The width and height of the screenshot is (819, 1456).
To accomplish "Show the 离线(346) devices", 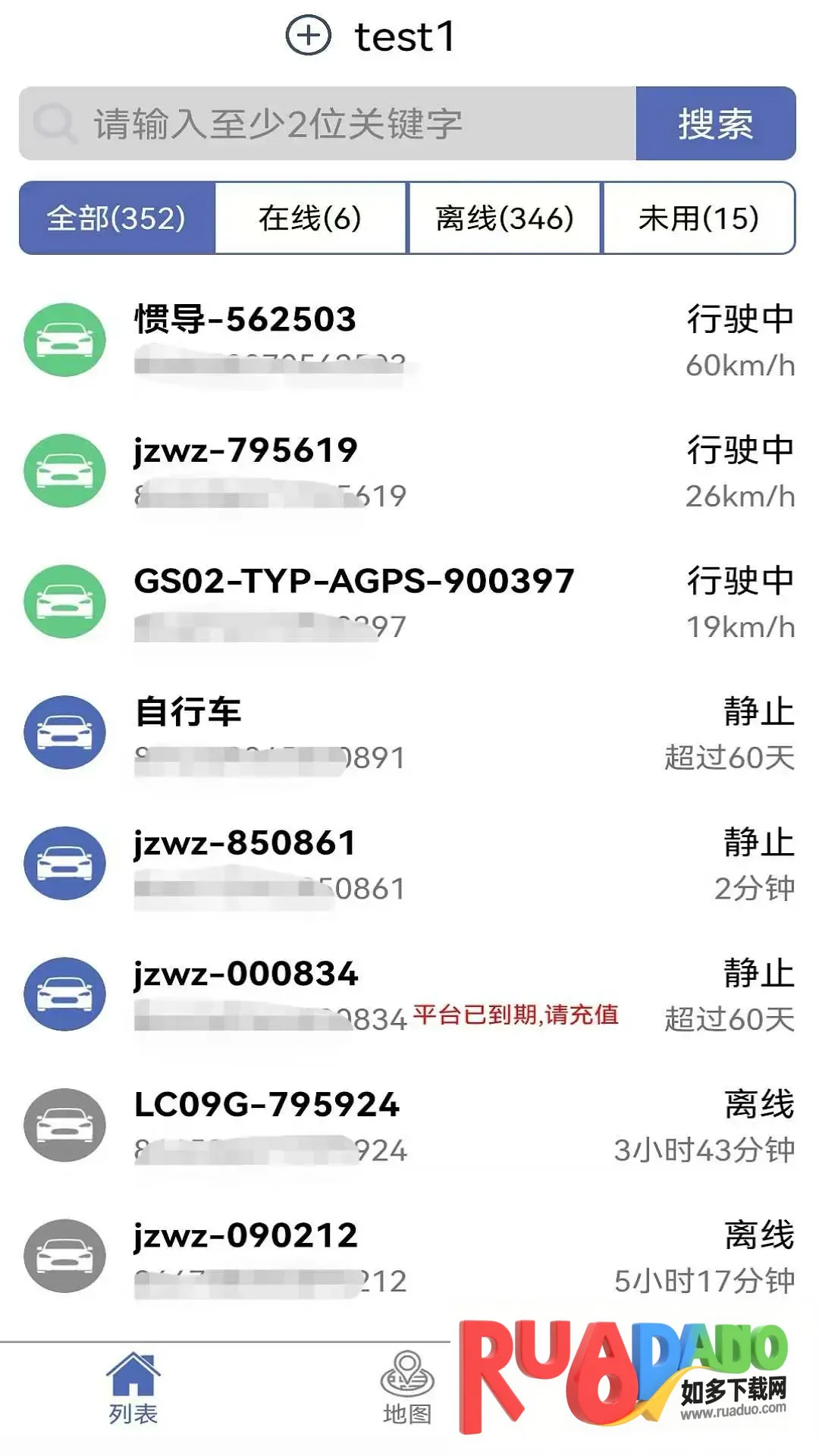I will pos(504,218).
